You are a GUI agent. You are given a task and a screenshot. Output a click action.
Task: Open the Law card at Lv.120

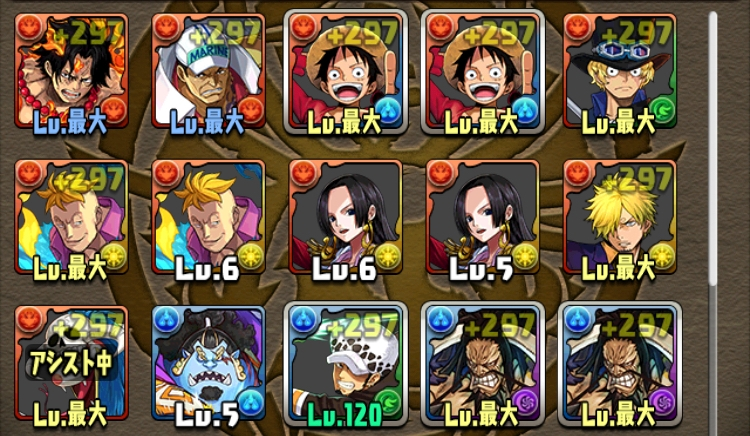click(345, 368)
